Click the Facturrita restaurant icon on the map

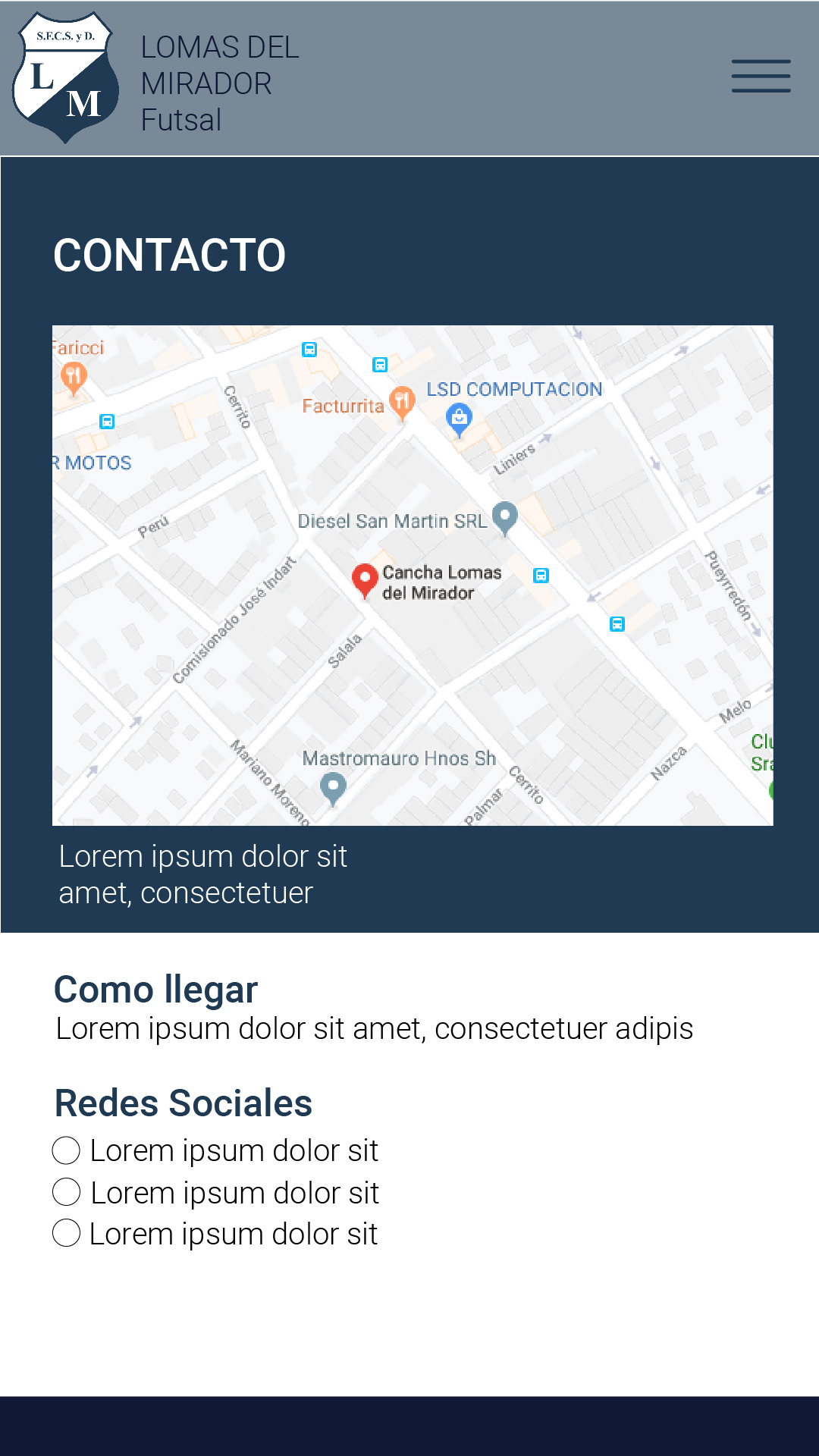click(401, 400)
